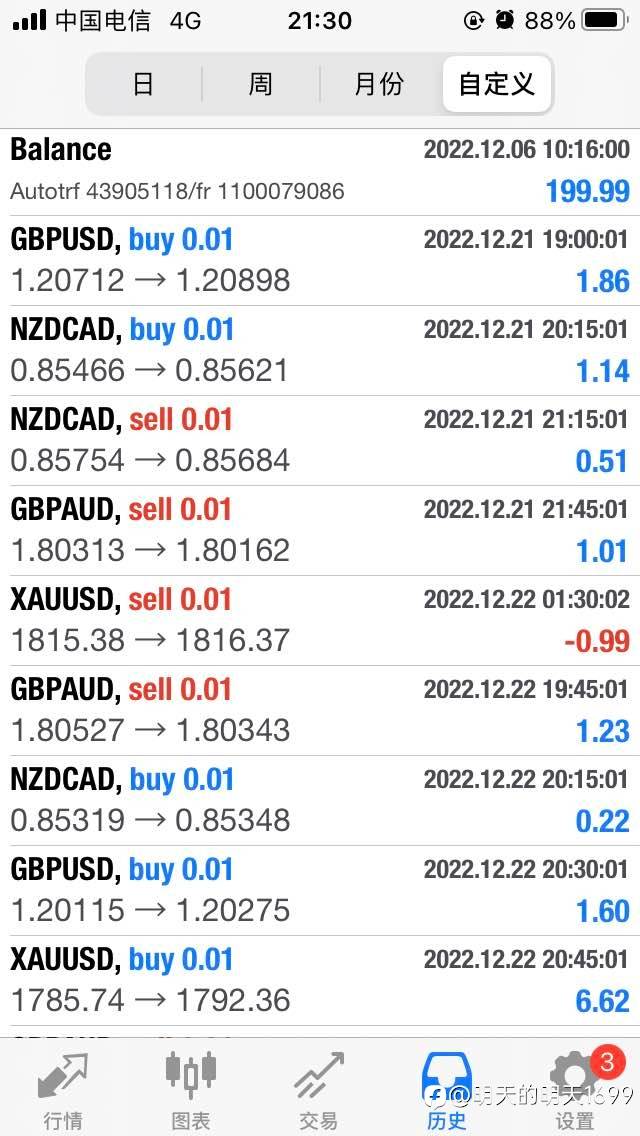Expand the Balance 199.99 entry
Screen dimensions: 640x1136
pyautogui.click(x=320, y=170)
